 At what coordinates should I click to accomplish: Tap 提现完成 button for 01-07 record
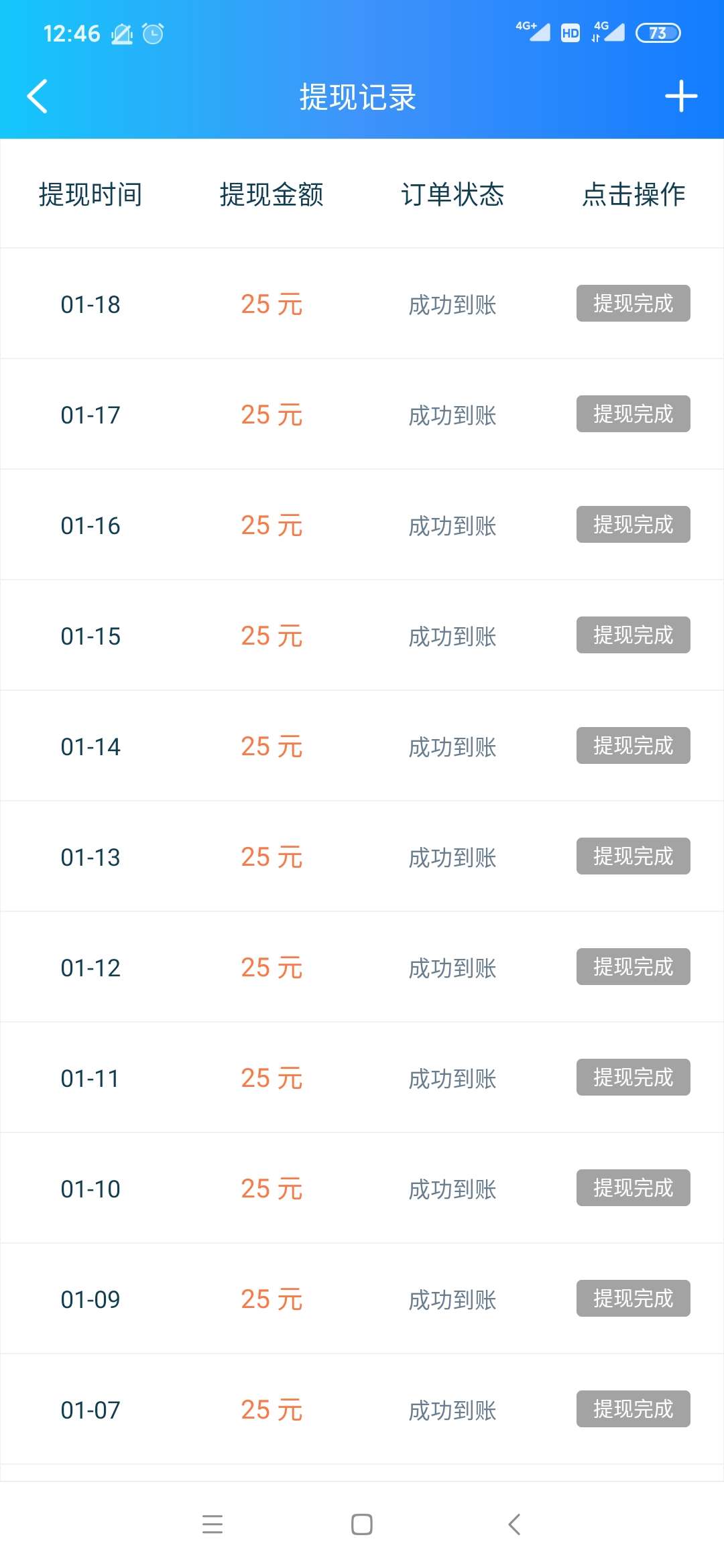[x=633, y=1409]
